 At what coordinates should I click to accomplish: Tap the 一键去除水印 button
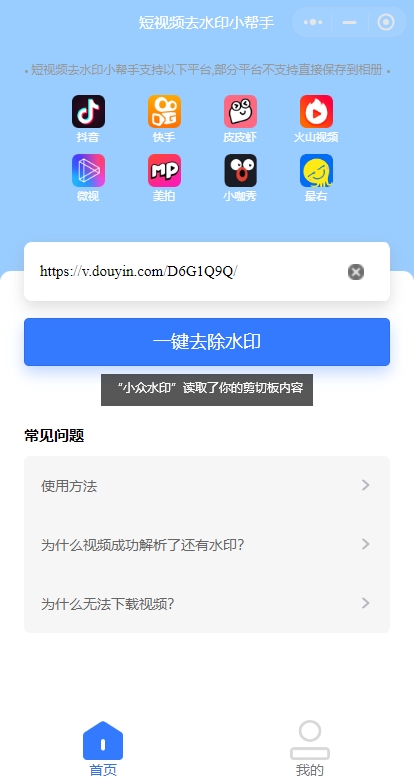tap(207, 342)
